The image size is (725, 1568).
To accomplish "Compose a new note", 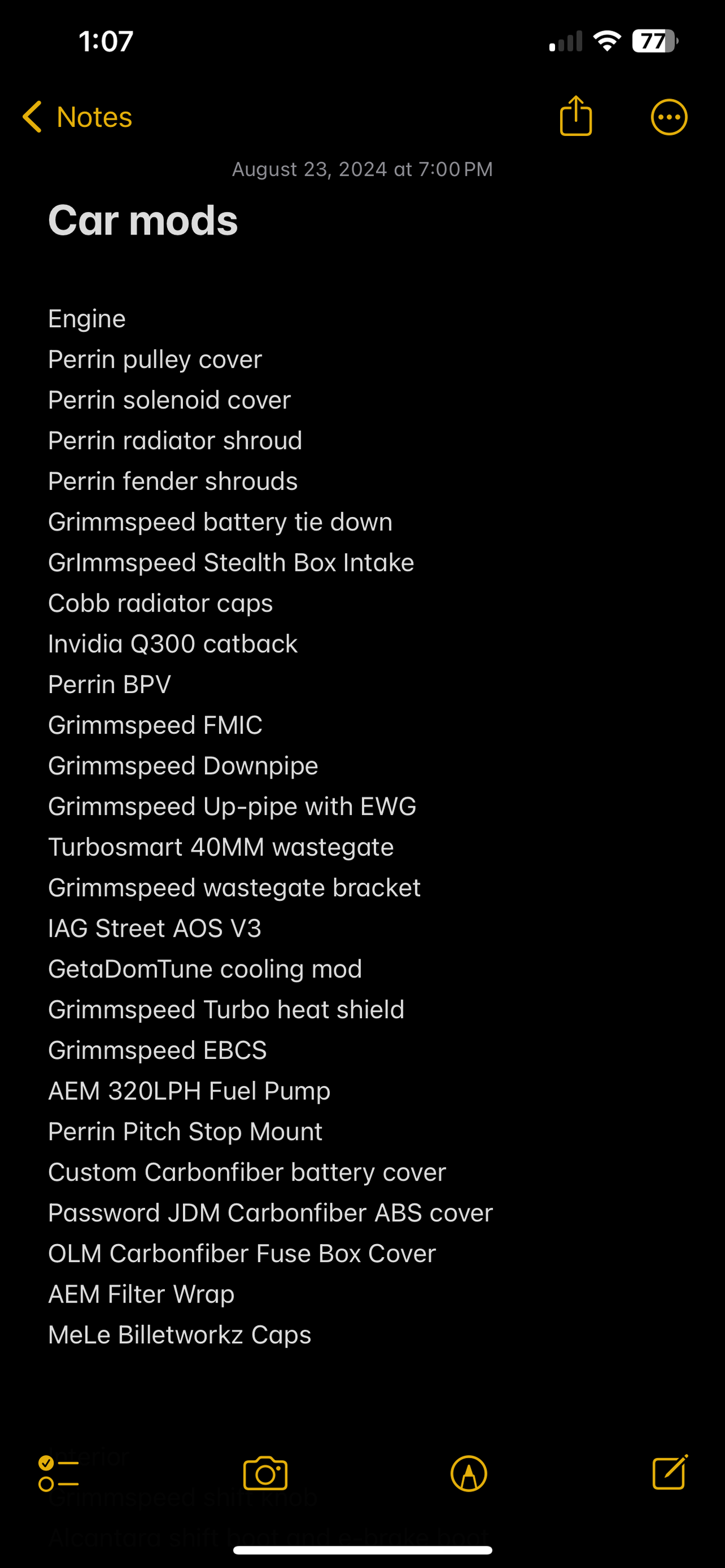I will 669,1472.
